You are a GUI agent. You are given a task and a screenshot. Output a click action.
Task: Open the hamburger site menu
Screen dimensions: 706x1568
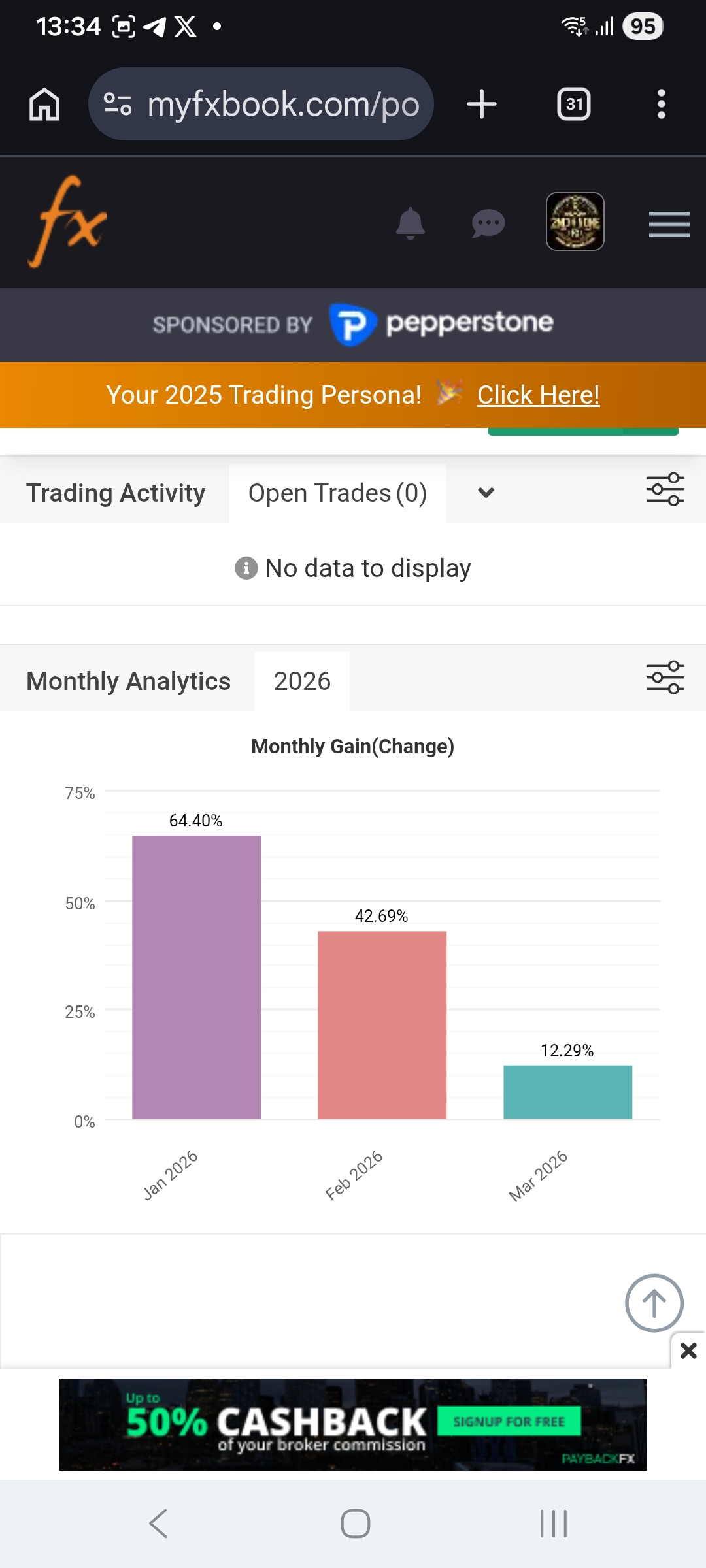[669, 224]
